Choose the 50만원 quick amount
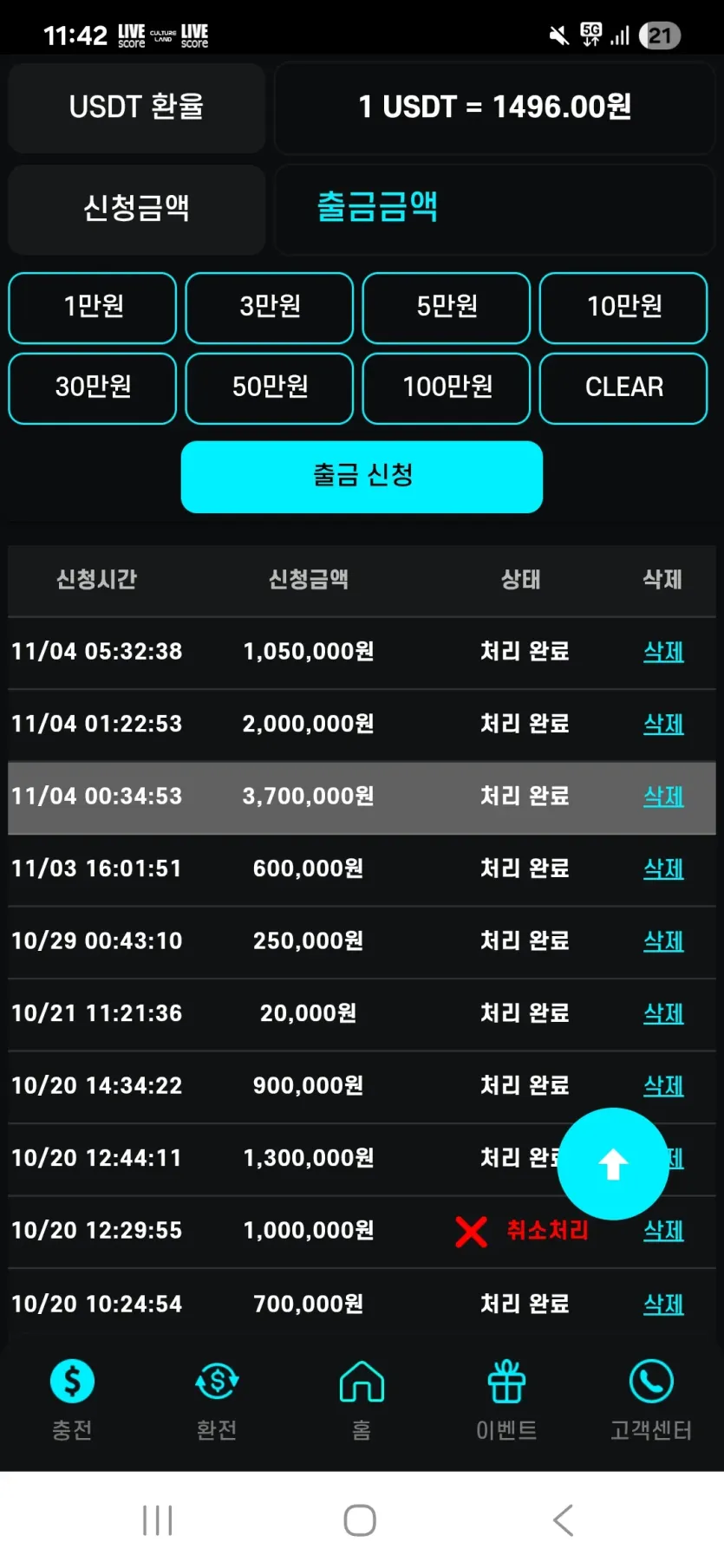Image resolution: width=724 pixels, height=1568 pixels. click(270, 388)
